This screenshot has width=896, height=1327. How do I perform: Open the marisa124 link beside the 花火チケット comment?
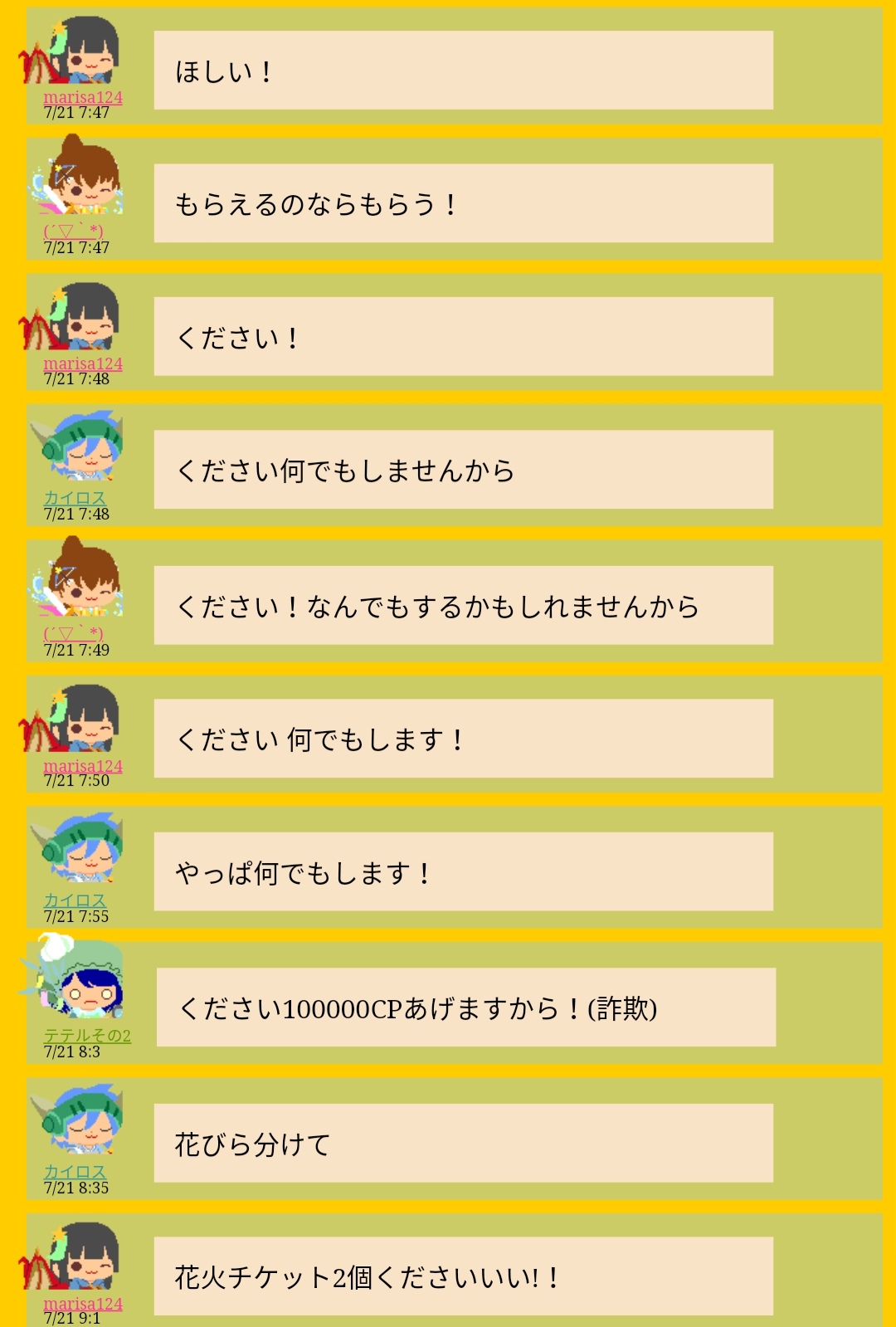(83, 1304)
